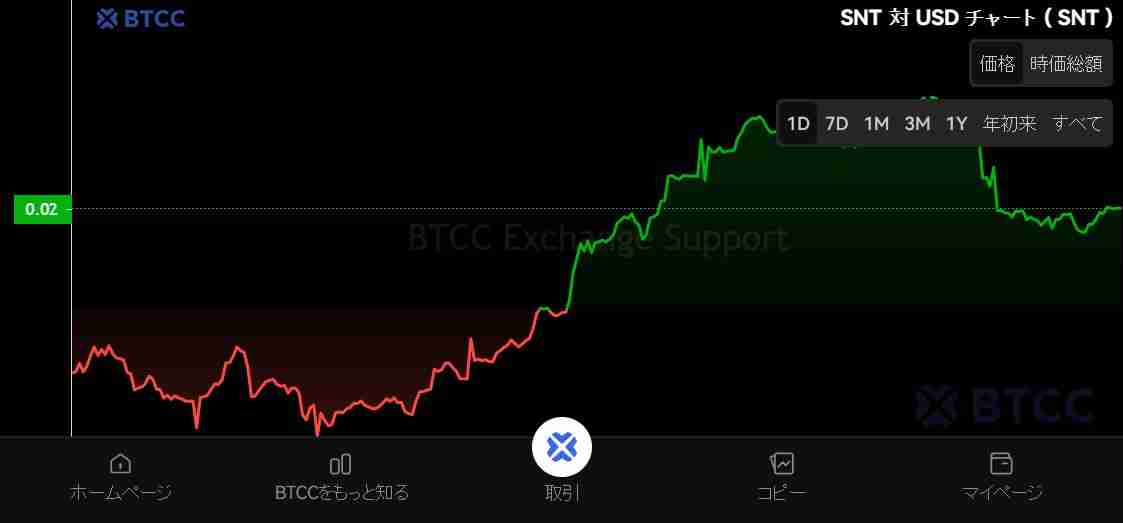Image resolution: width=1123 pixels, height=523 pixels.
Task: Switch chart to 価格 view
Action: (x=997, y=64)
